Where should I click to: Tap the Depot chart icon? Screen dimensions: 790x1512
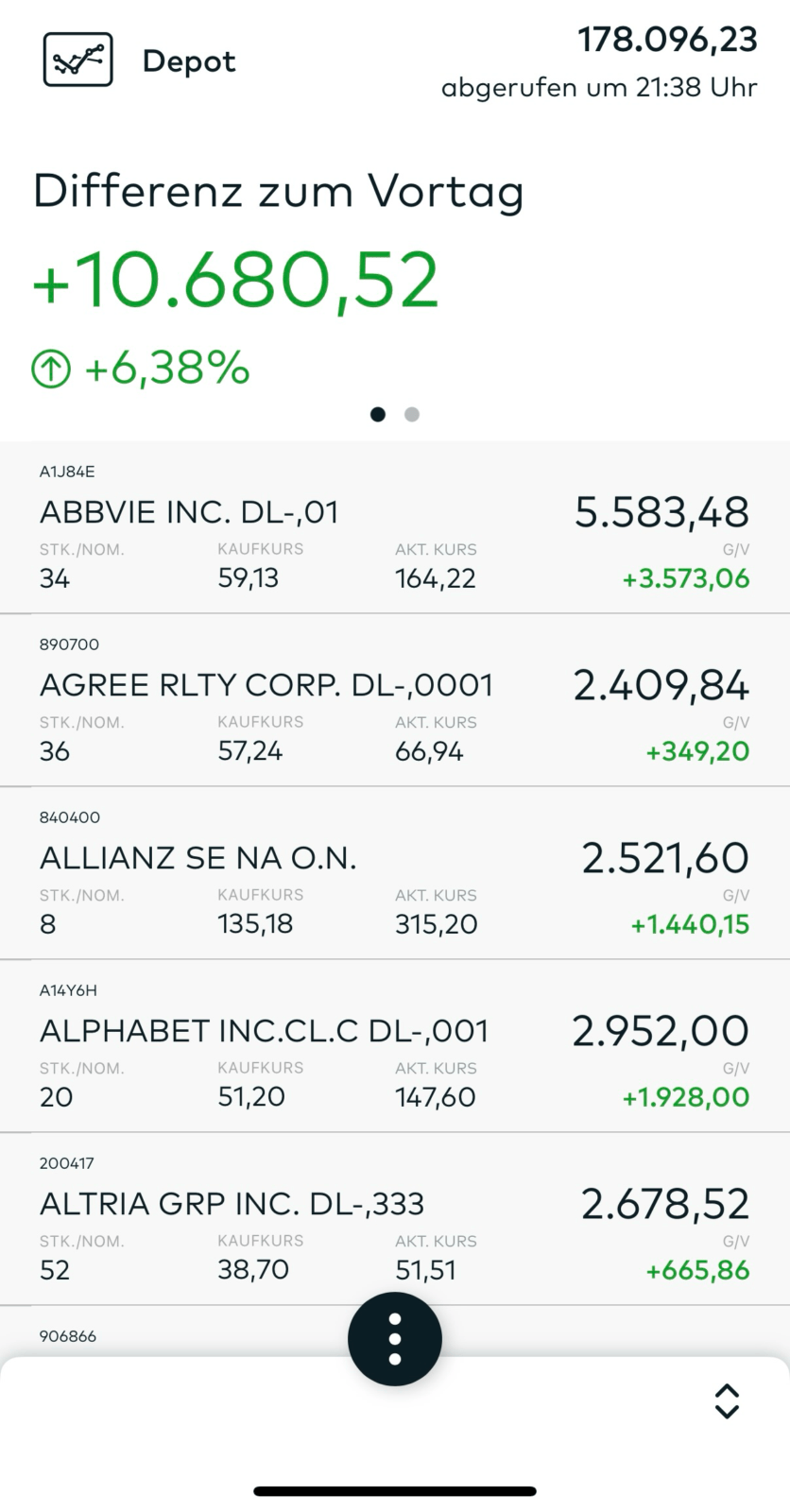click(x=78, y=60)
